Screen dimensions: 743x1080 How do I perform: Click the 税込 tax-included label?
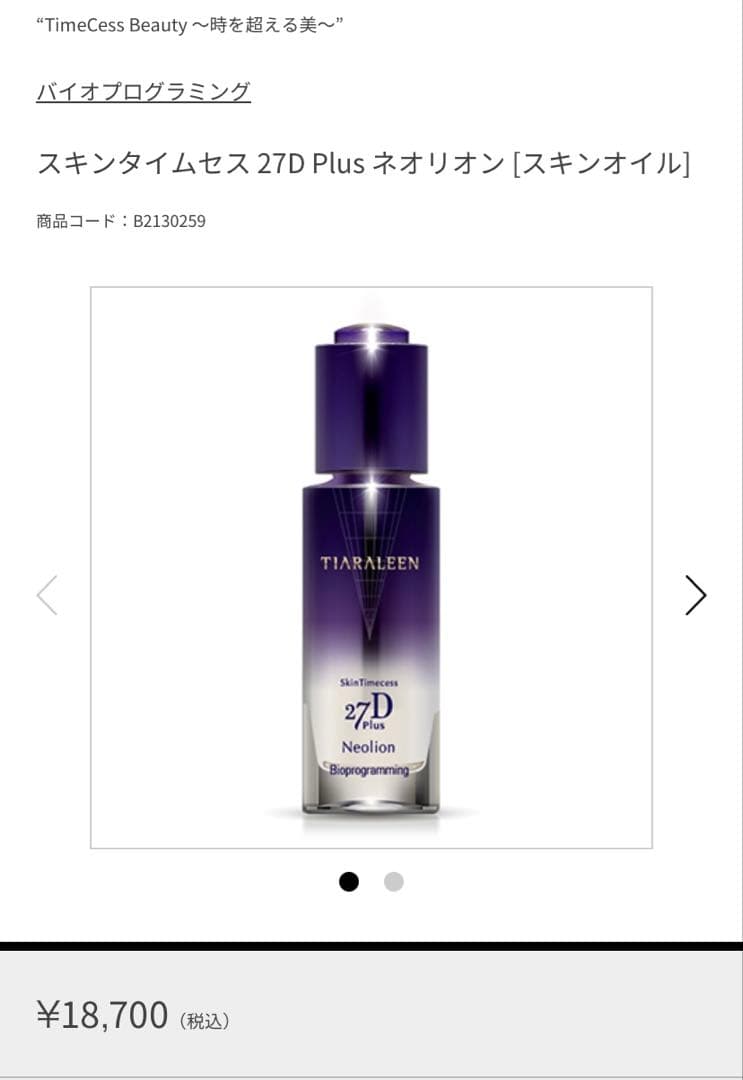pos(205,1020)
